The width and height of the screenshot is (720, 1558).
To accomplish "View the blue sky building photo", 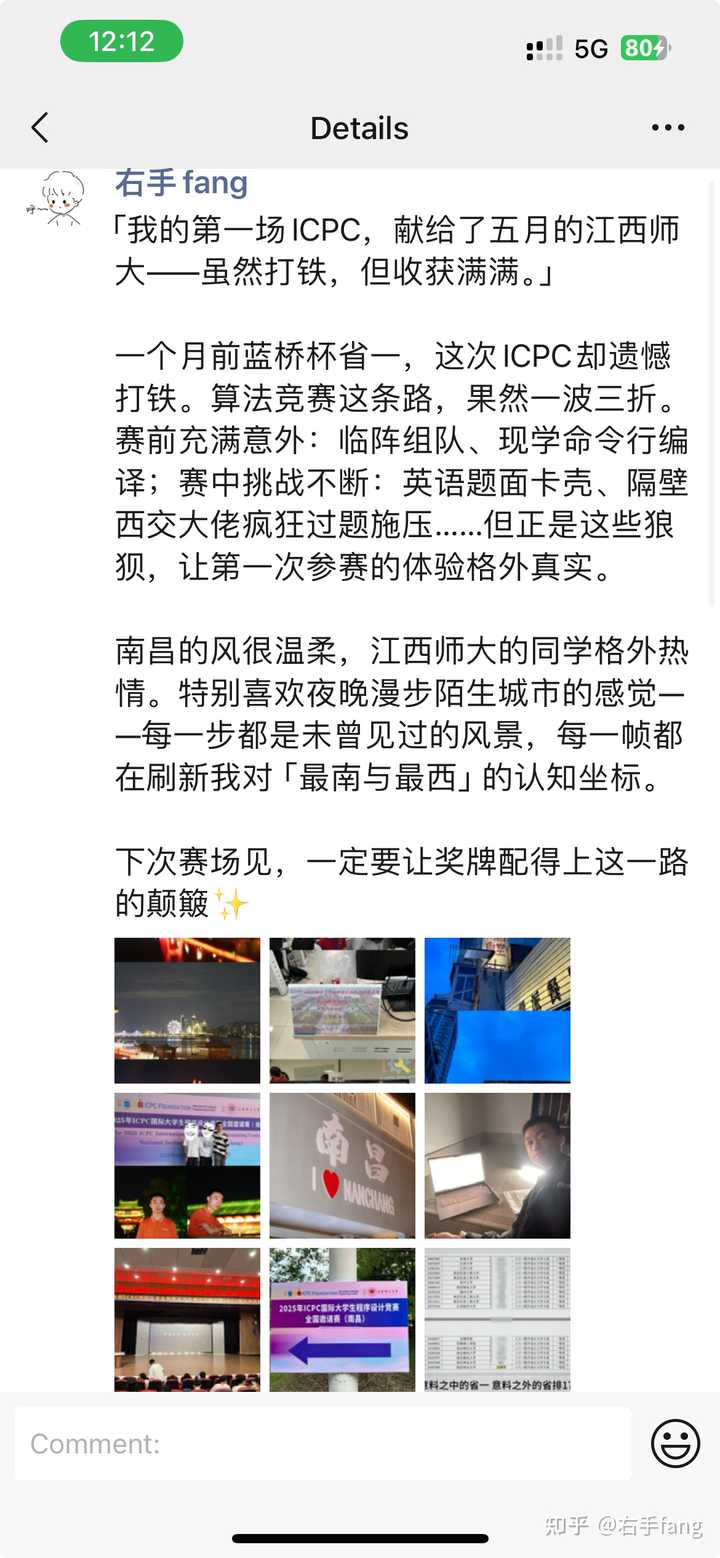I will 497,1009.
